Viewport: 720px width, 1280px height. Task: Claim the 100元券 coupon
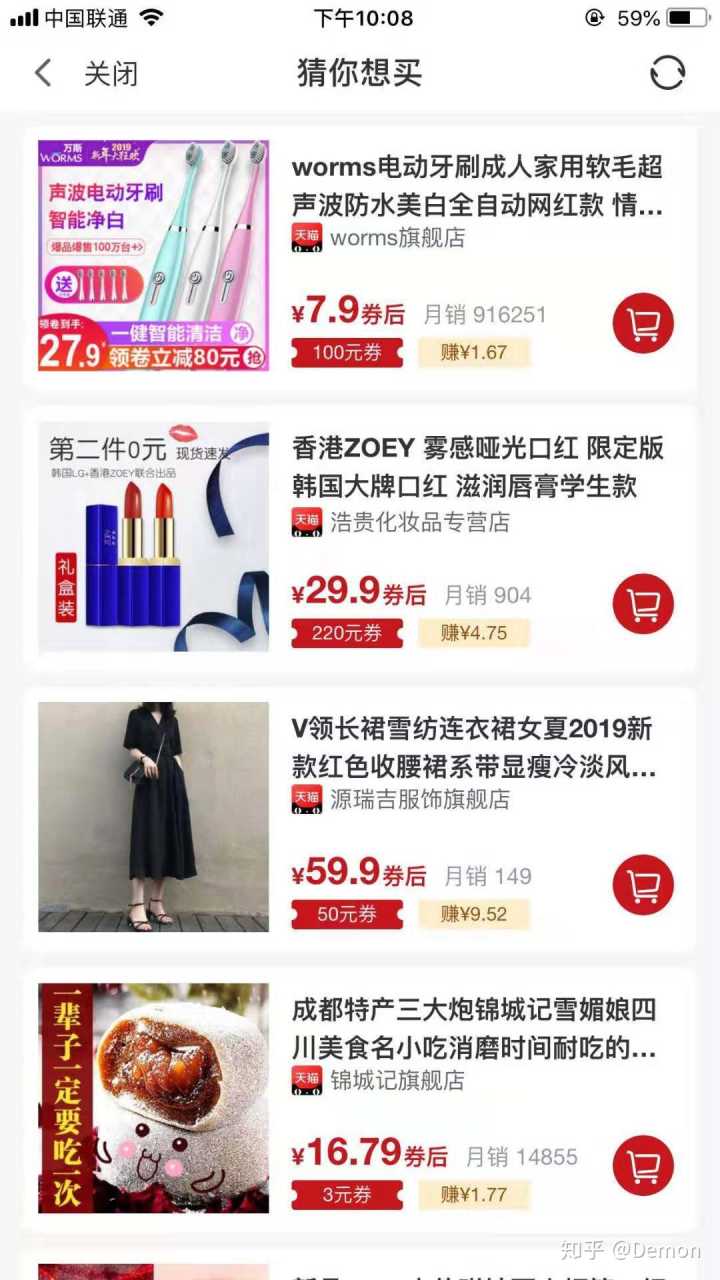(x=346, y=352)
